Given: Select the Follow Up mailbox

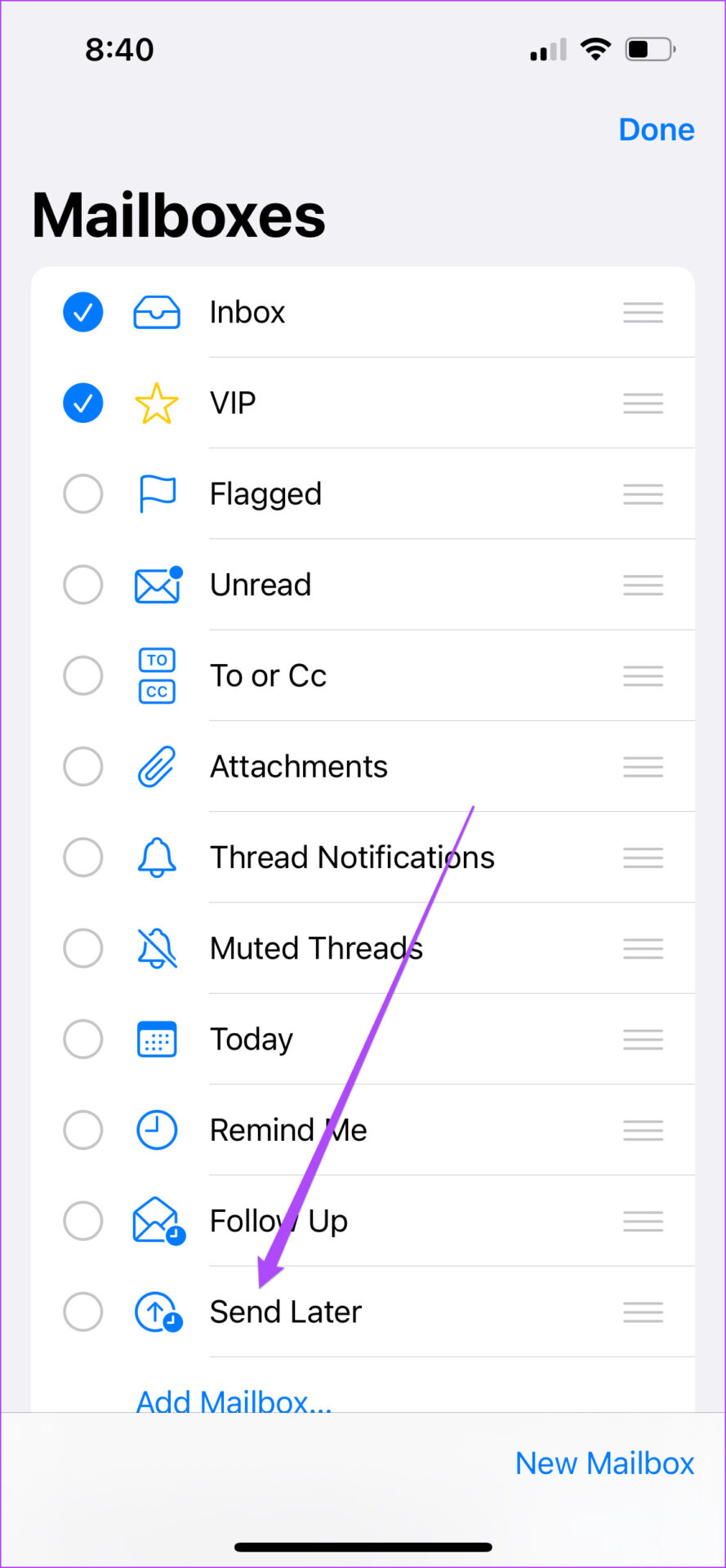Looking at the screenshot, I should click(x=83, y=1221).
